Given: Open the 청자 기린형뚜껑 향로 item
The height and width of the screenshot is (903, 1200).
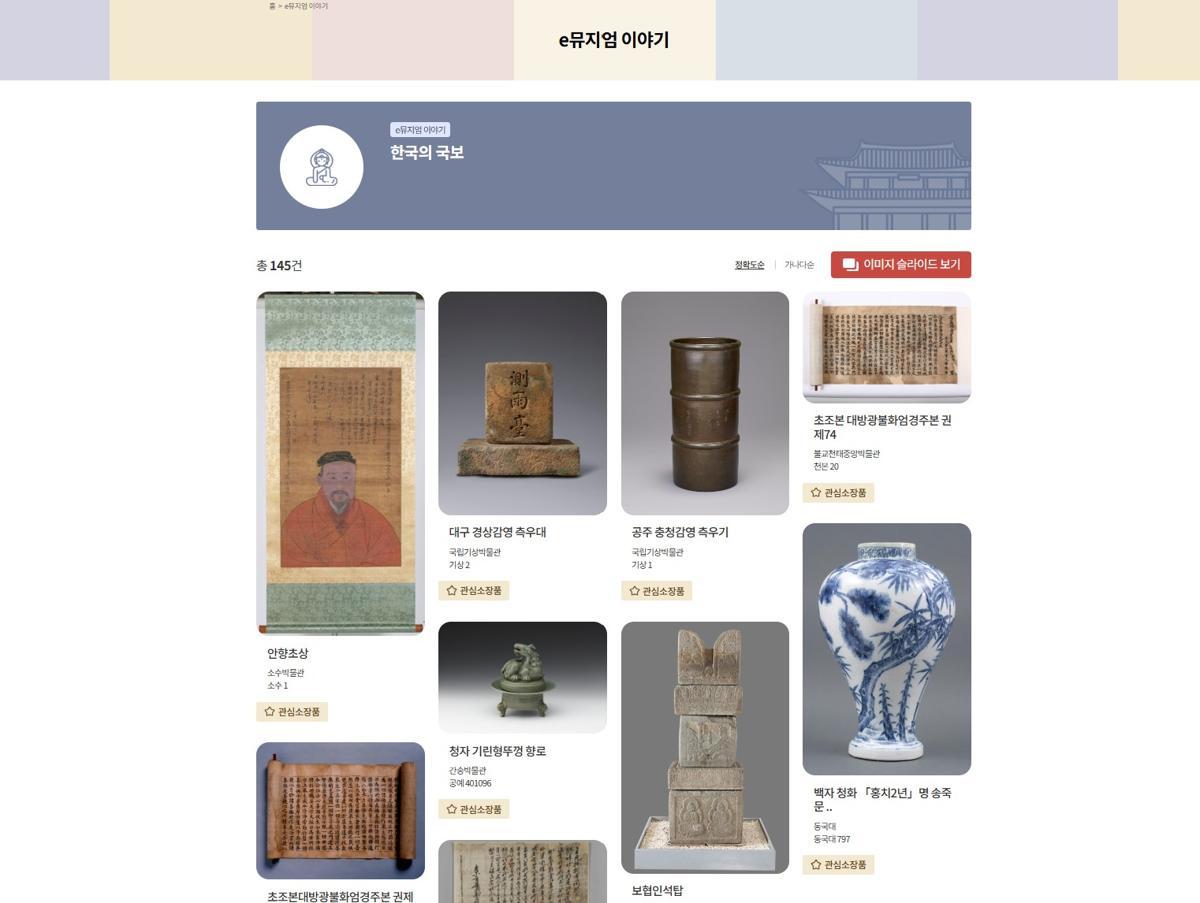Looking at the screenshot, I should 522,677.
